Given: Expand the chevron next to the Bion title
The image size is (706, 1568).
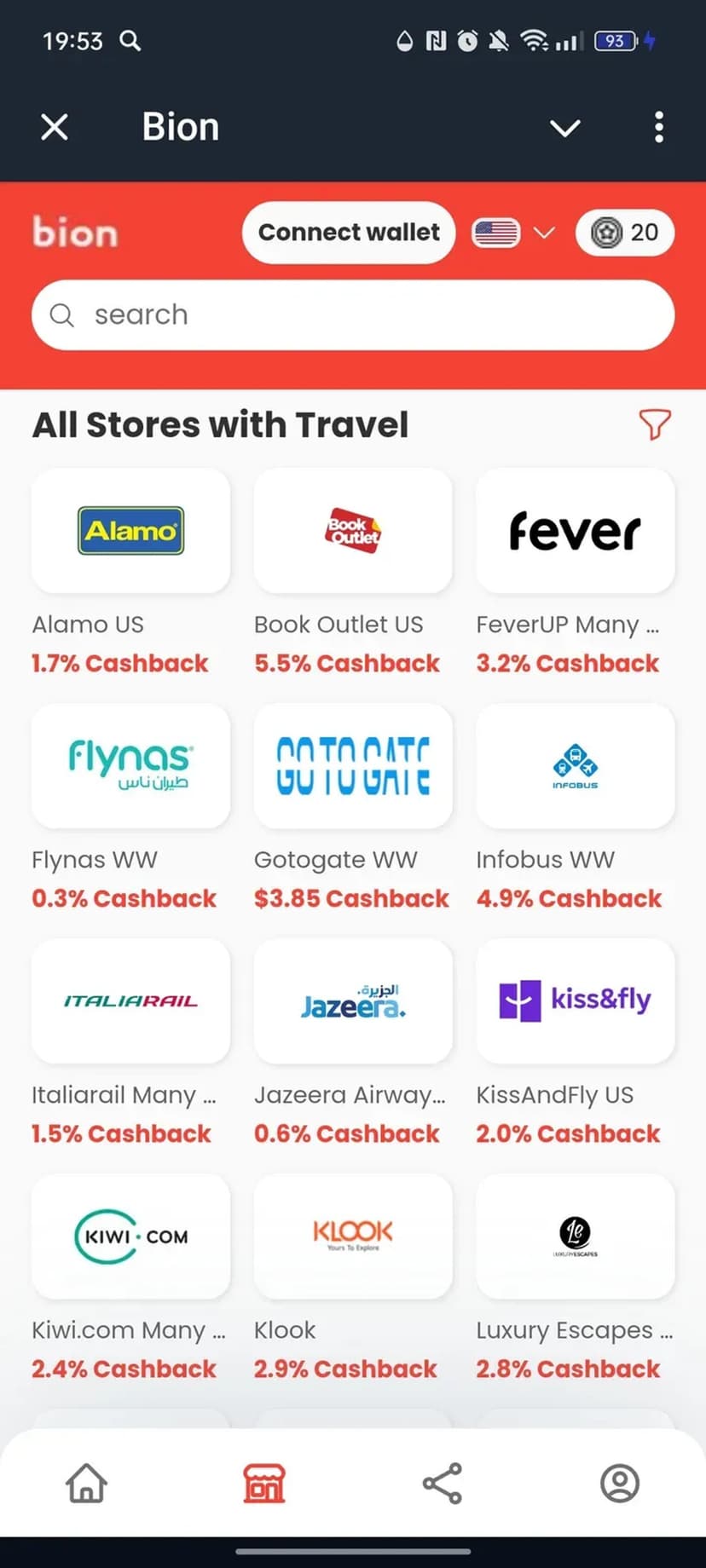Looking at the screenshot, I should [564, 128].
